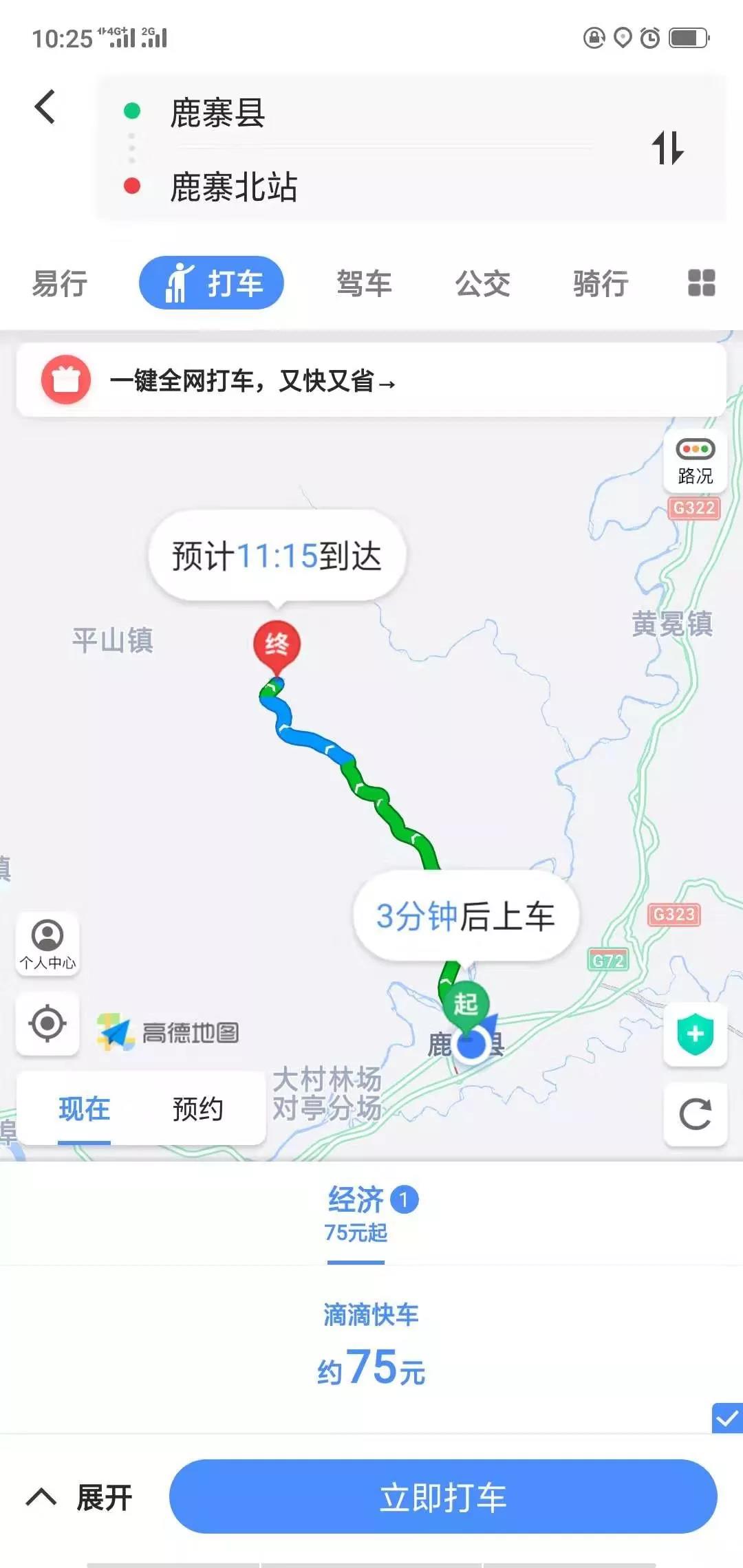Open more travel modes grid icon
This screenshot has height=1568, width=743.
point(701,283)
